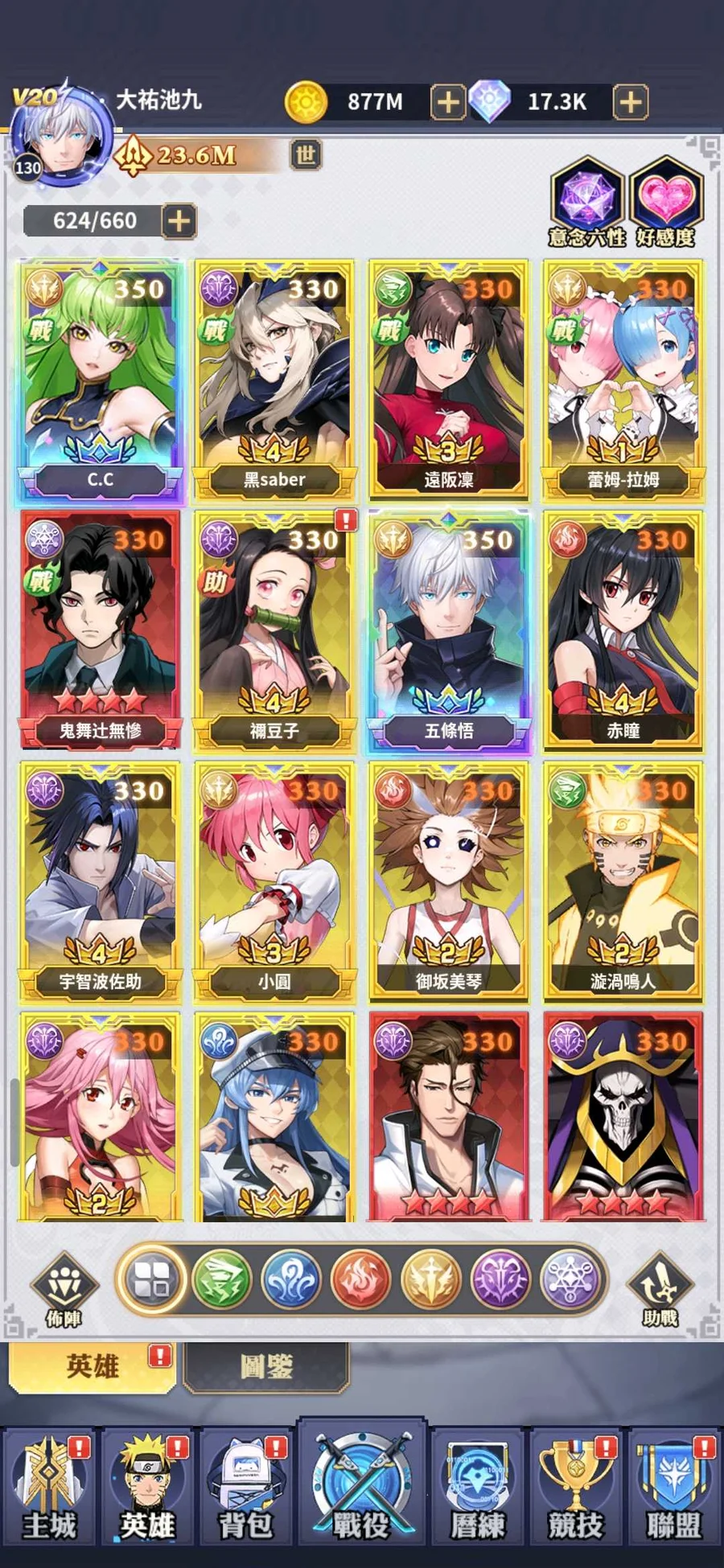Image resolution: width=724 pixels, height=1568 pixels.
Task: Open the 黑saber hero card
Action: (274, 378)
